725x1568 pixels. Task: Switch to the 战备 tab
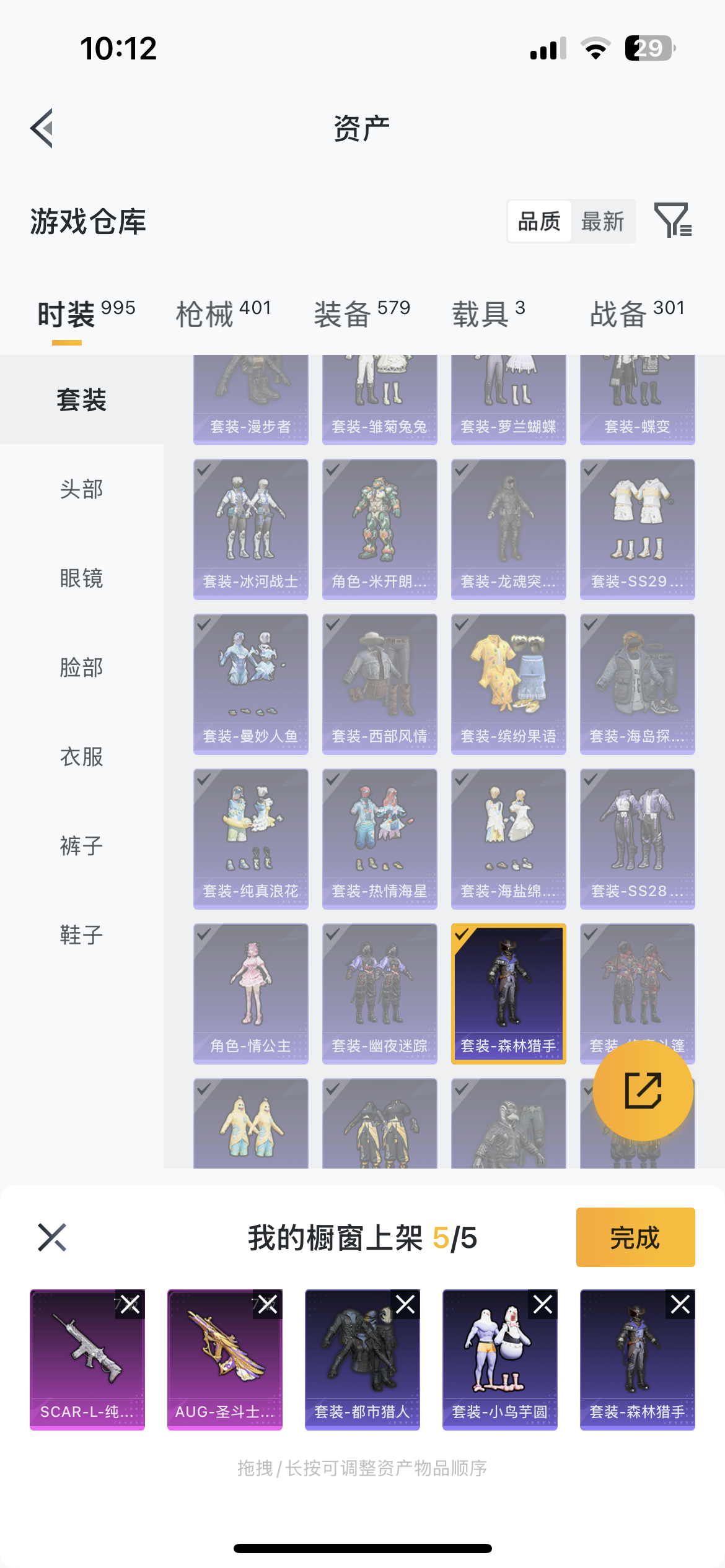637,313
